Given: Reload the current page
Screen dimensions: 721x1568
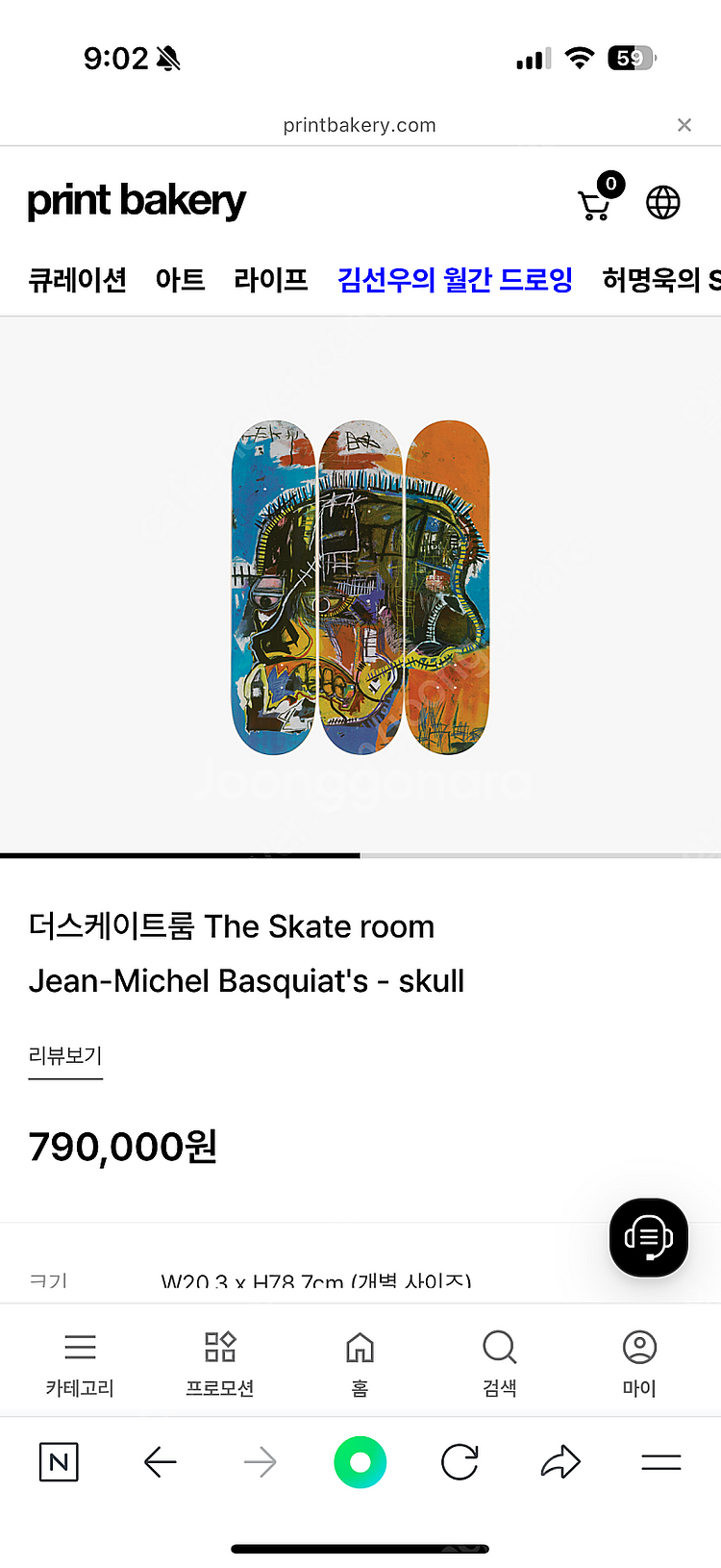Looking at the screenshot, I should [460, 1463].
